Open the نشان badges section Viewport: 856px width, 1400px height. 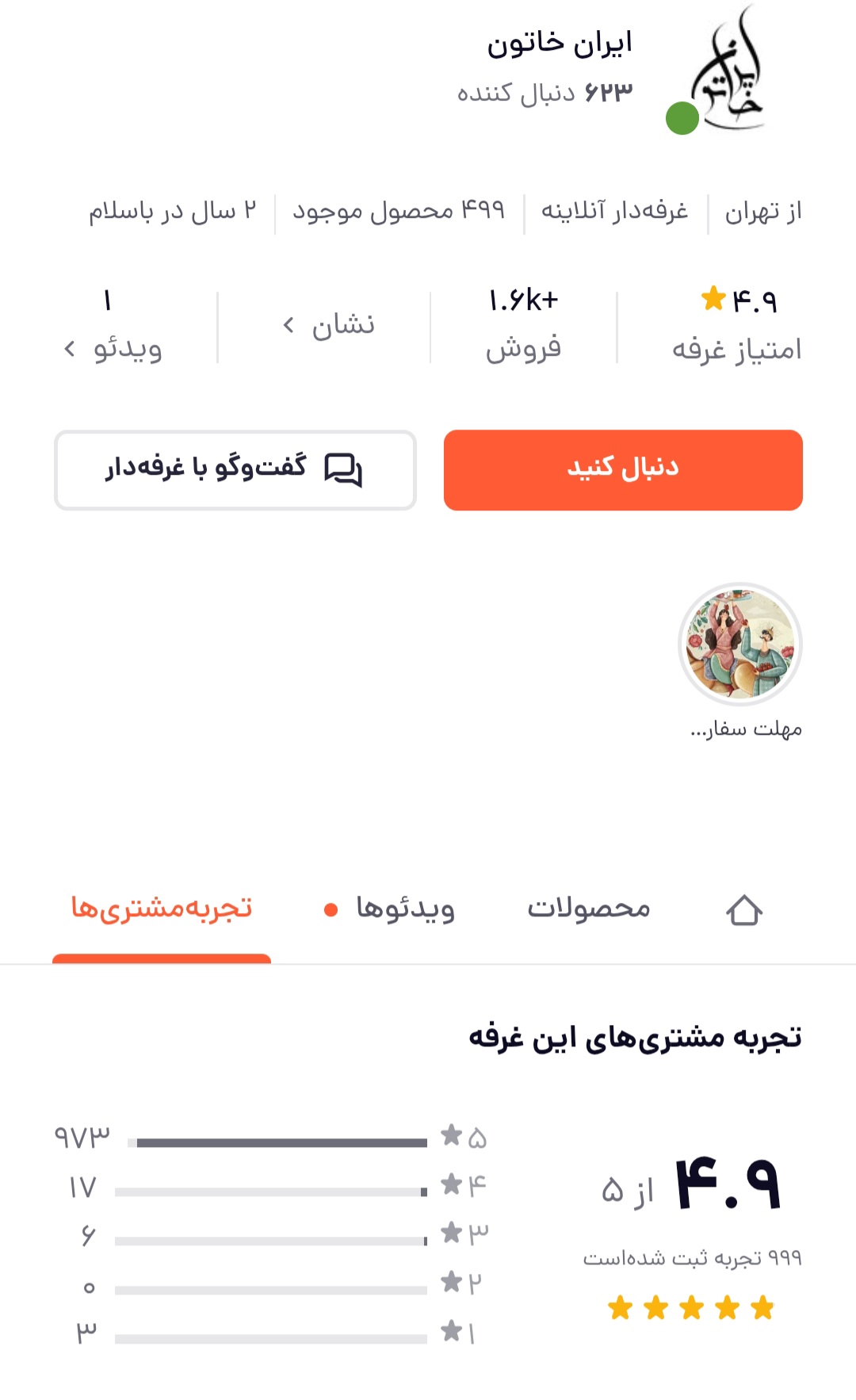pyautogui.click(x=328, y=325)
